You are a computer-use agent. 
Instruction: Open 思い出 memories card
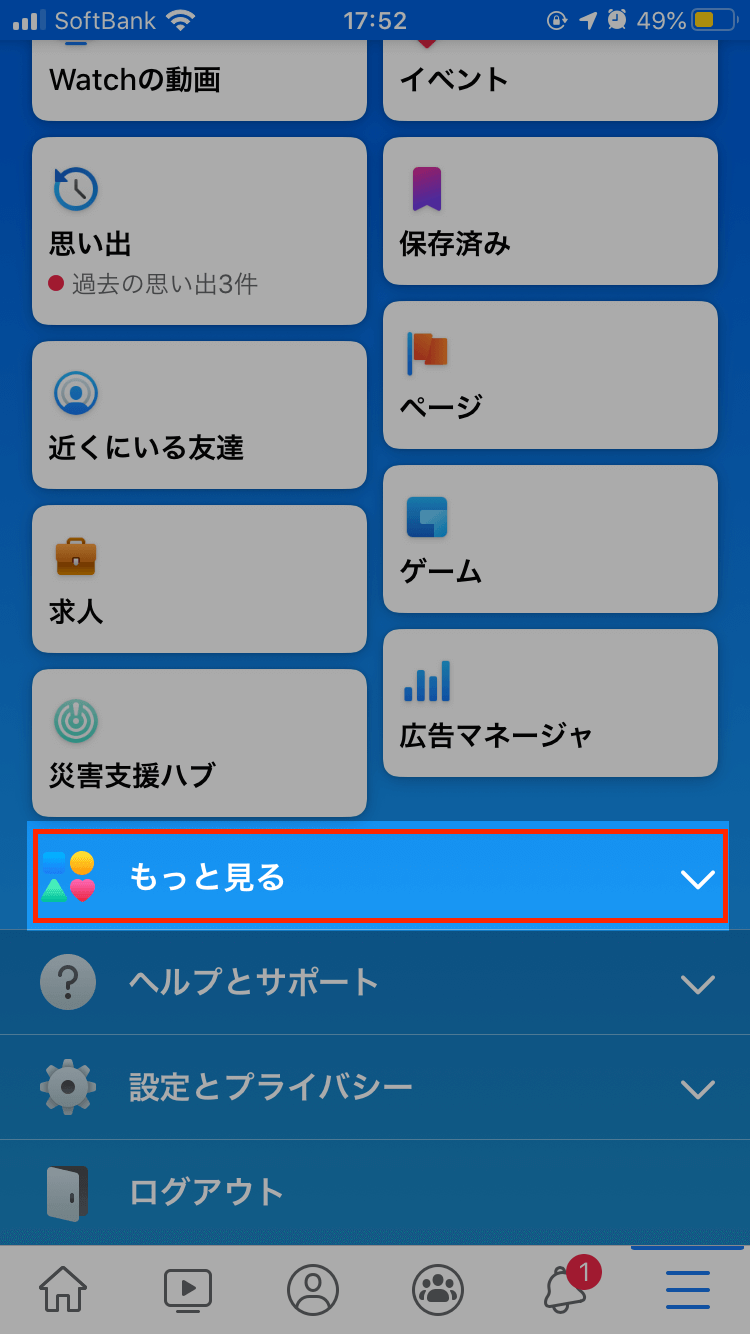coord(199,231)
